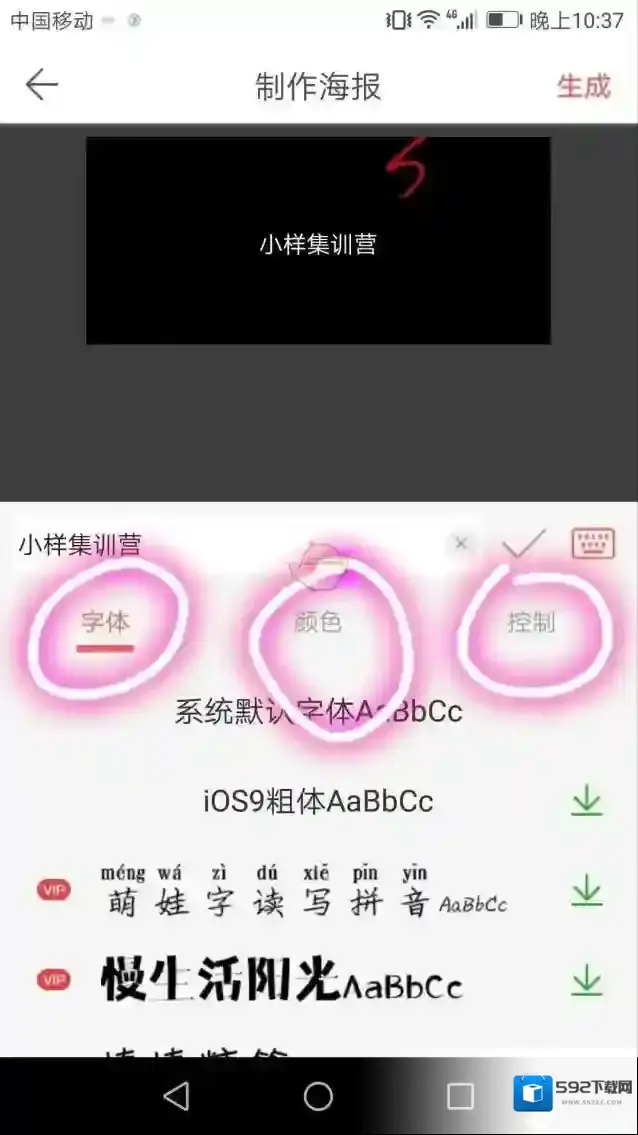Select 系统默认字体 font

click(318, 712)
